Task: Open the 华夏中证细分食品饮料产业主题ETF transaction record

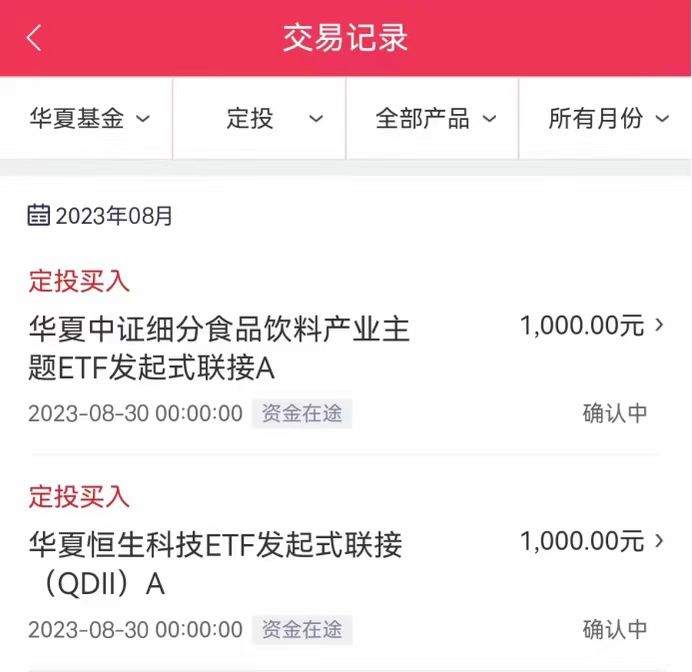Action: (345, 348)
